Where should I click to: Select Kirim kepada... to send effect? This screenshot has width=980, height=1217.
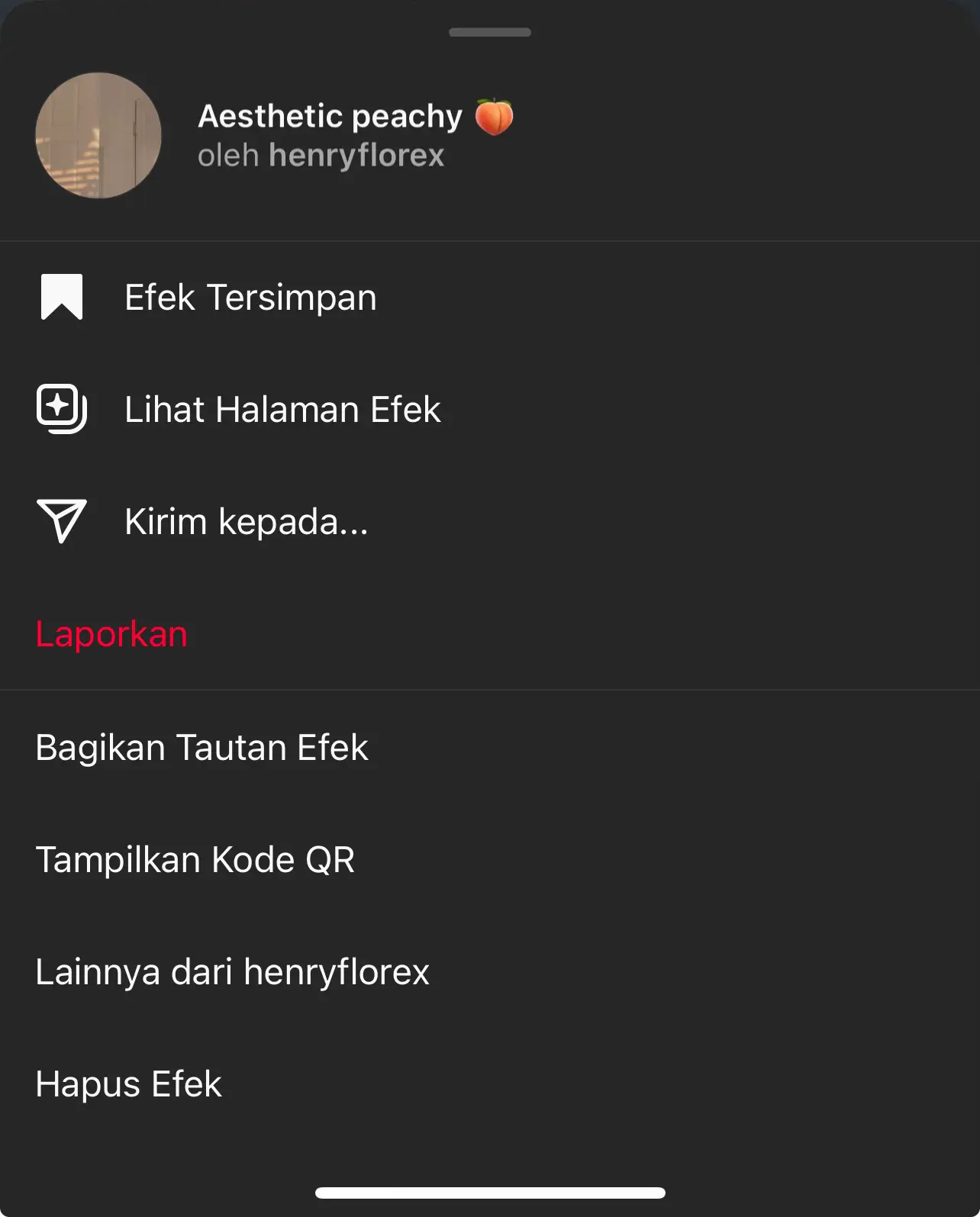pos(246,522)
